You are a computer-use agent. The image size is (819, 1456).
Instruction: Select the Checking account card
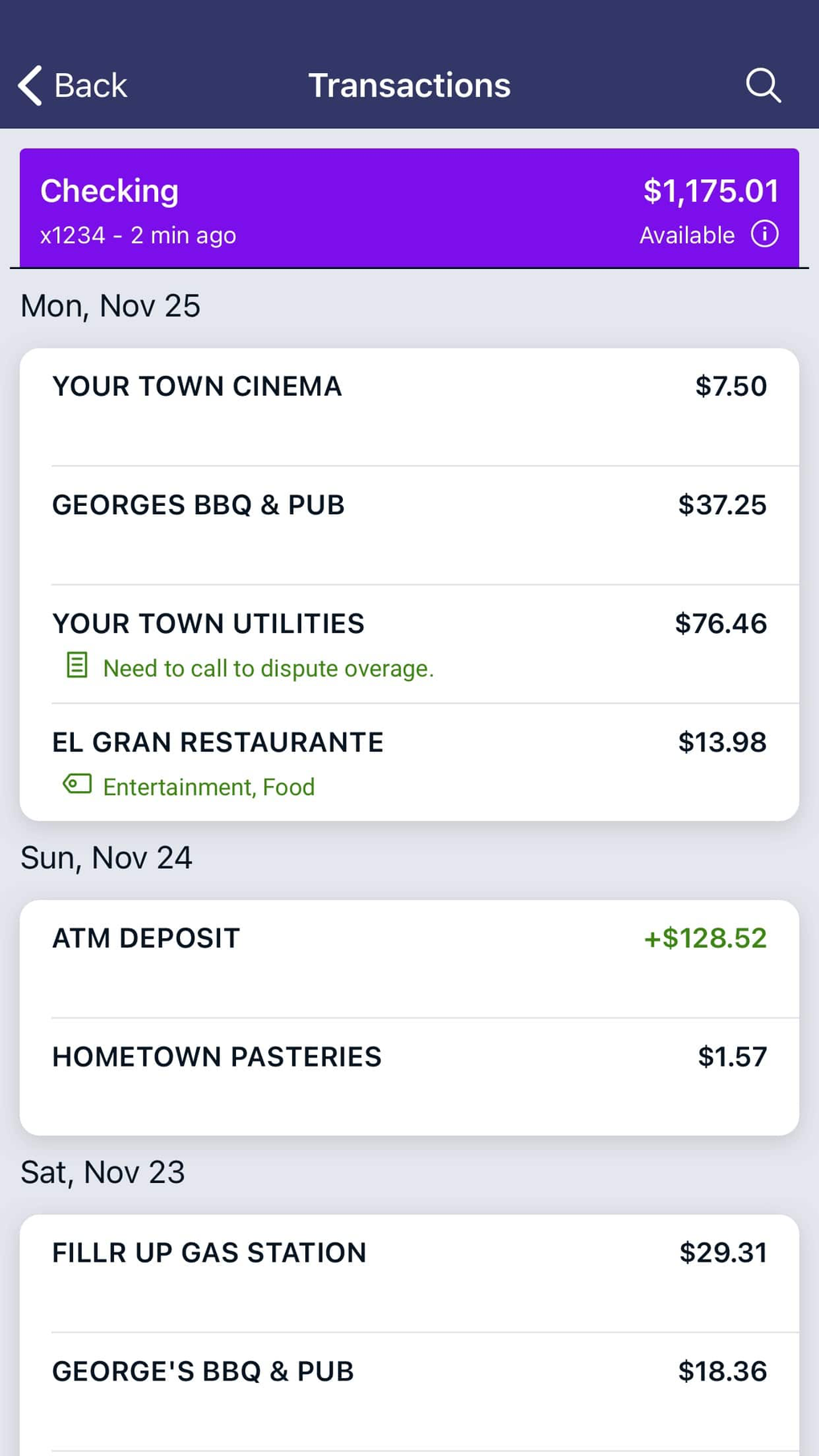[x=409, y=207]
